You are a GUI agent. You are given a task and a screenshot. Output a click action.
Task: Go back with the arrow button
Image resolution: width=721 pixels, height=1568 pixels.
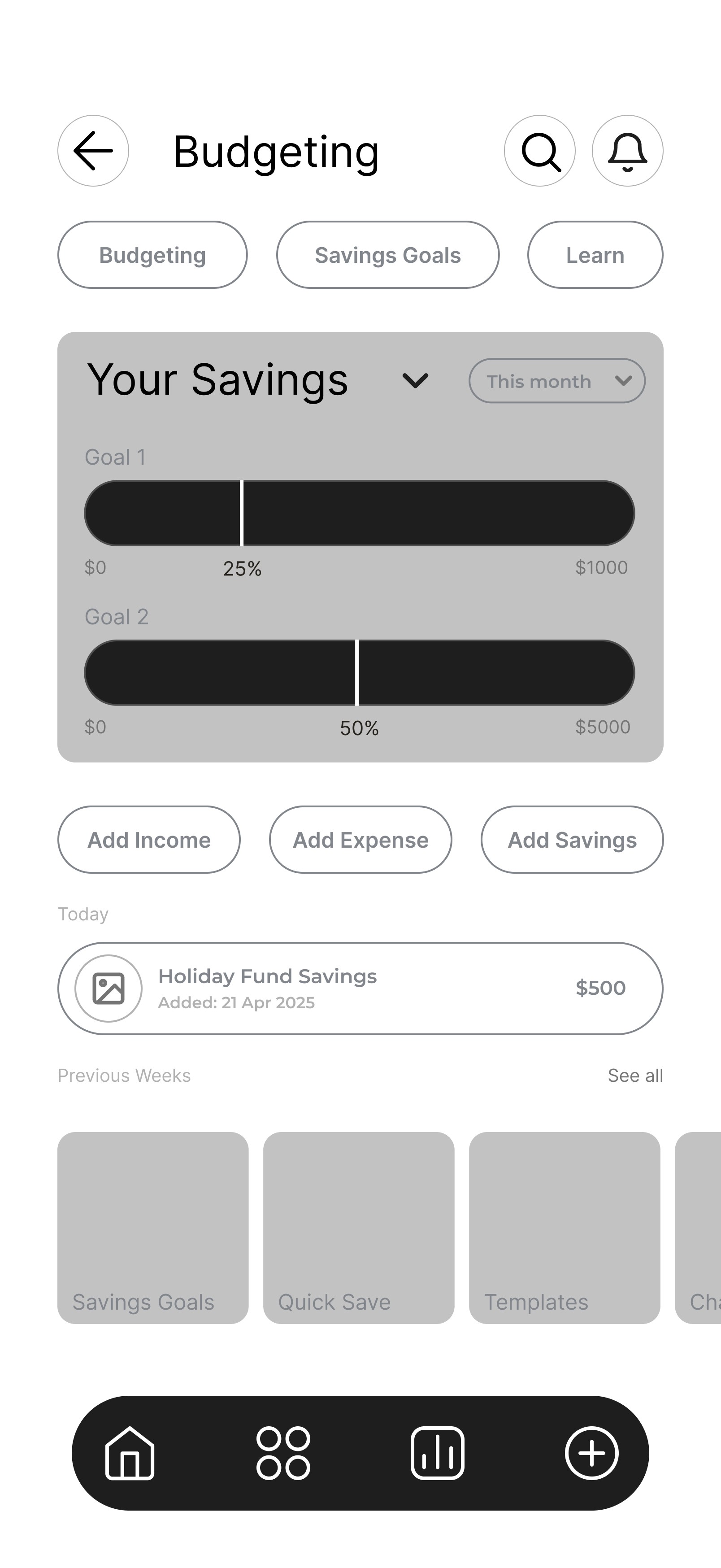pyautogui.click(x=93, y=151)
